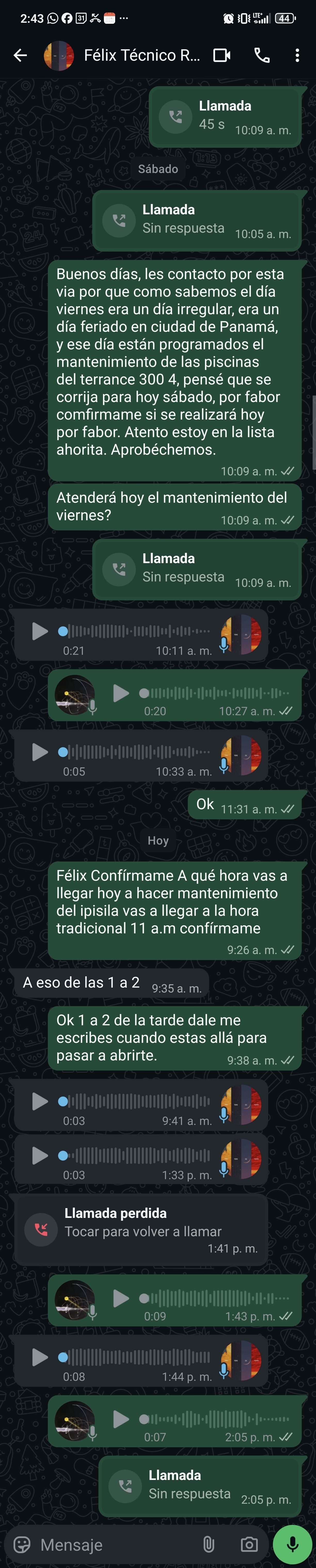Attach a file with the paperclip
The height and width of the screenshot is (1568, 316).
[x=208, y=1544]
